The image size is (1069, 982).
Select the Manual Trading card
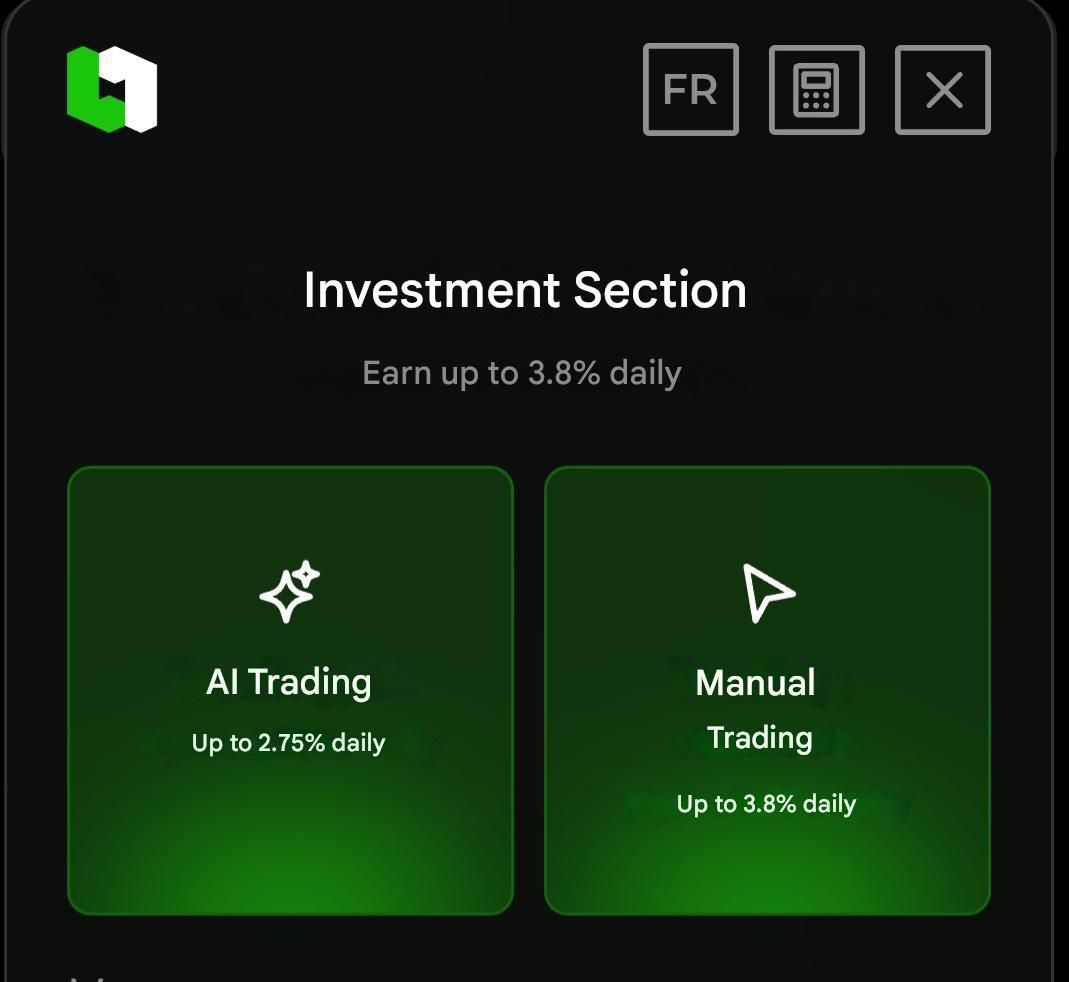tap(767, 690)
